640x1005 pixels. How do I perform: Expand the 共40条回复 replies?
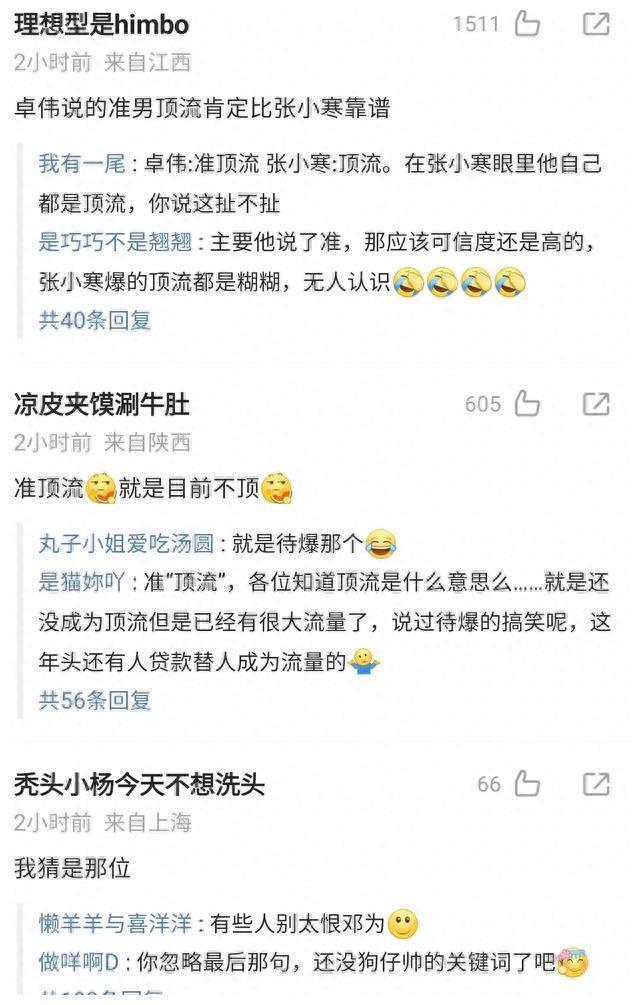point(94,320)
